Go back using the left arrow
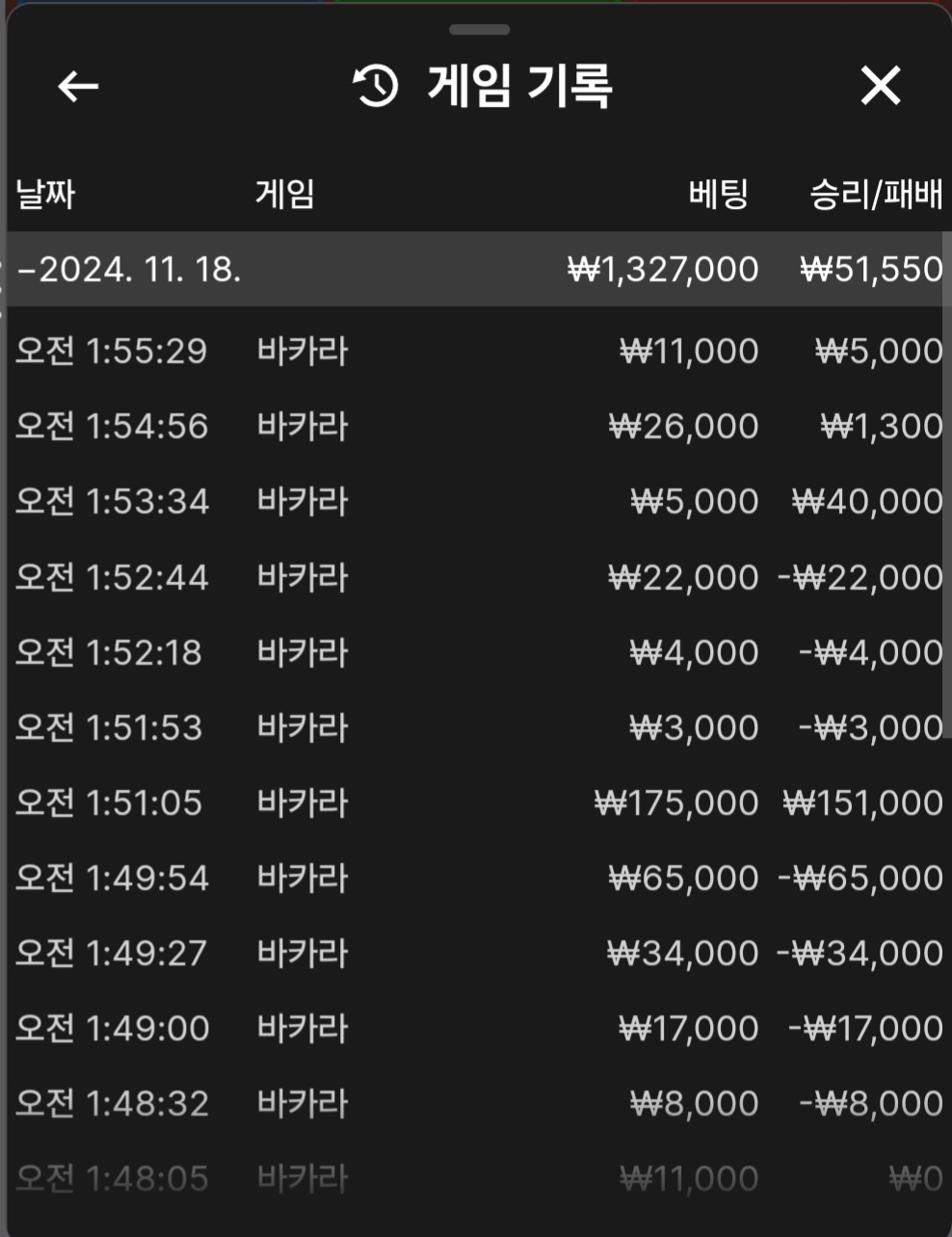Screen dimensions: 952x1237 pos(78,87)
